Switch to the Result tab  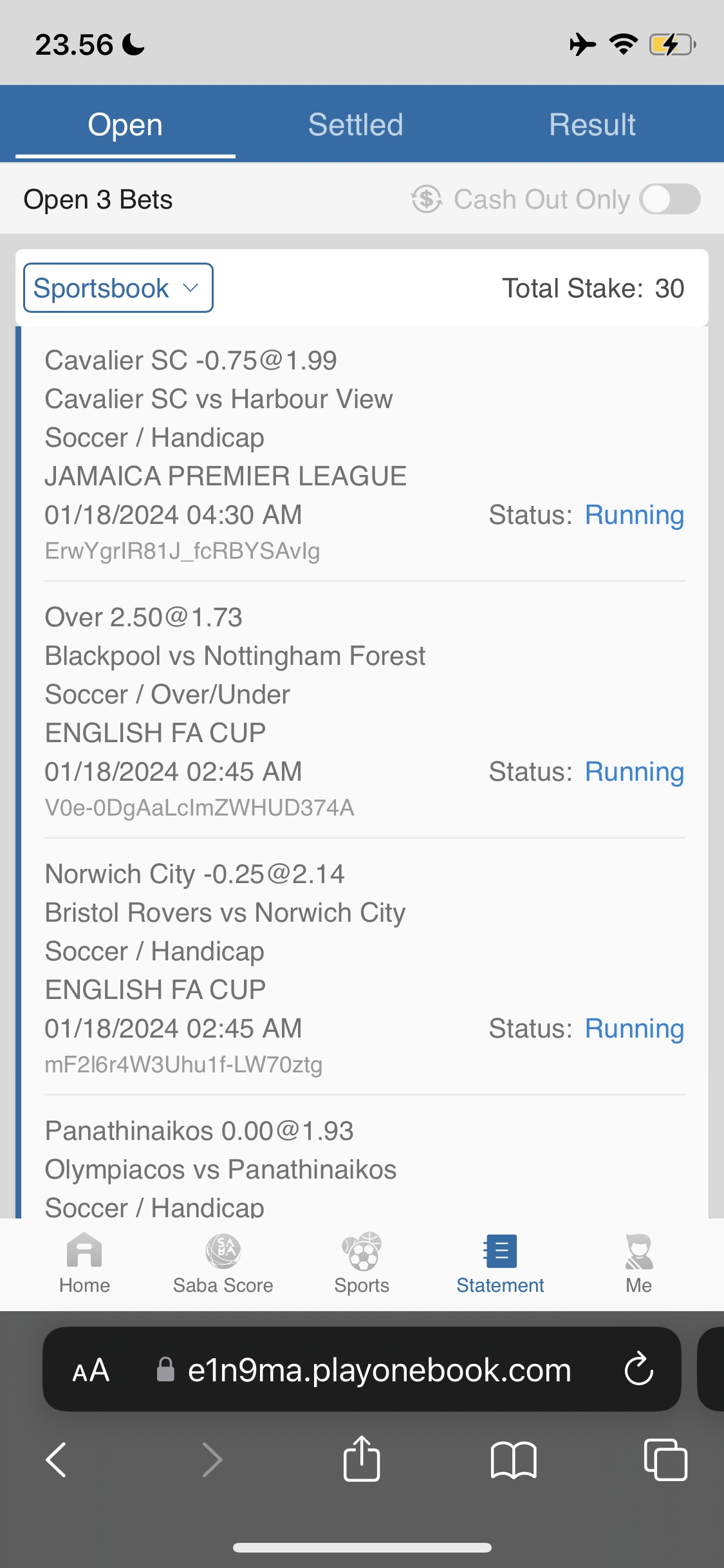point(592,124)
